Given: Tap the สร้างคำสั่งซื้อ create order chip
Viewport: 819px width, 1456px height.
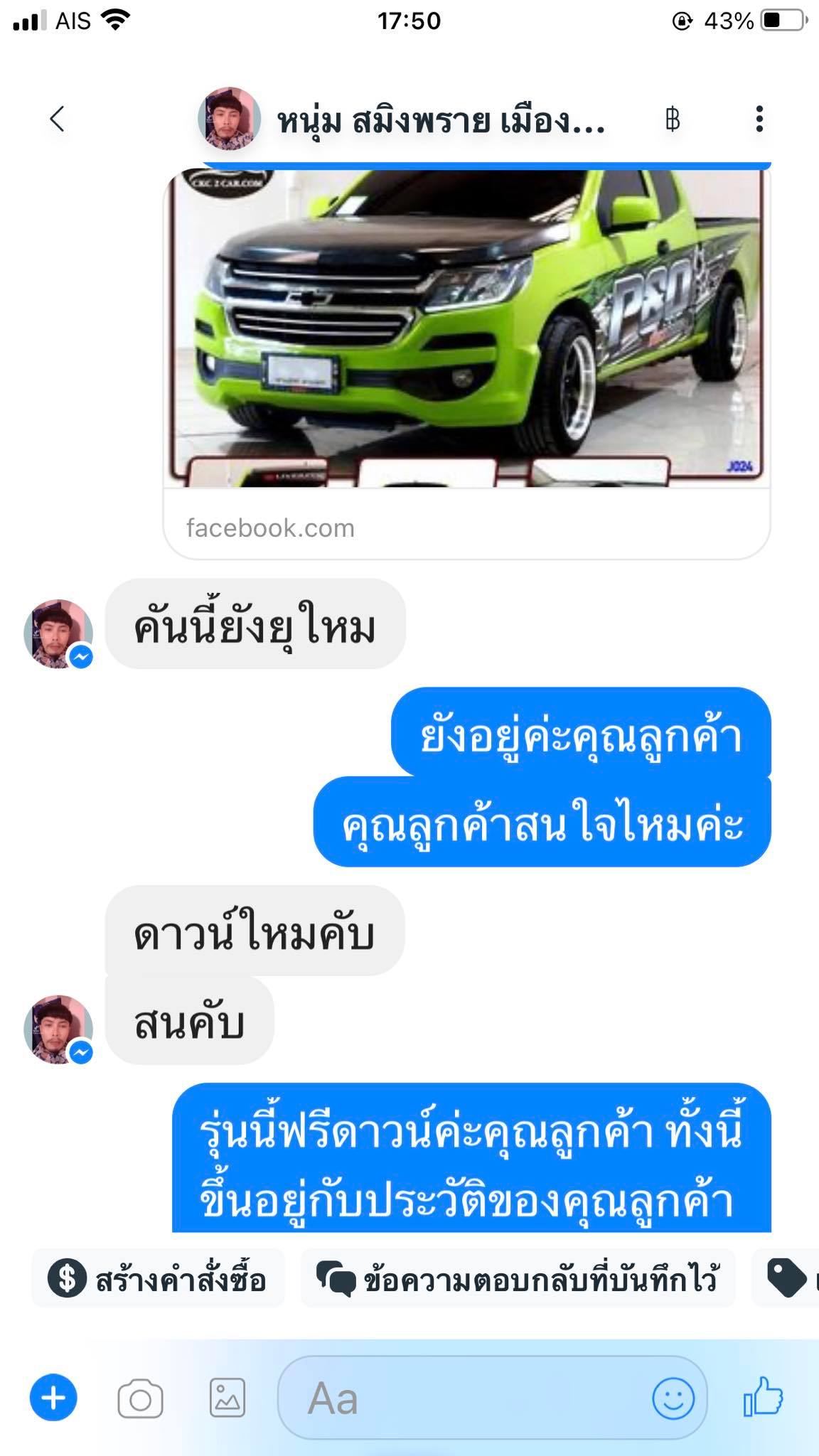Looking at the screenshot, I should (x=158, y=1278).
